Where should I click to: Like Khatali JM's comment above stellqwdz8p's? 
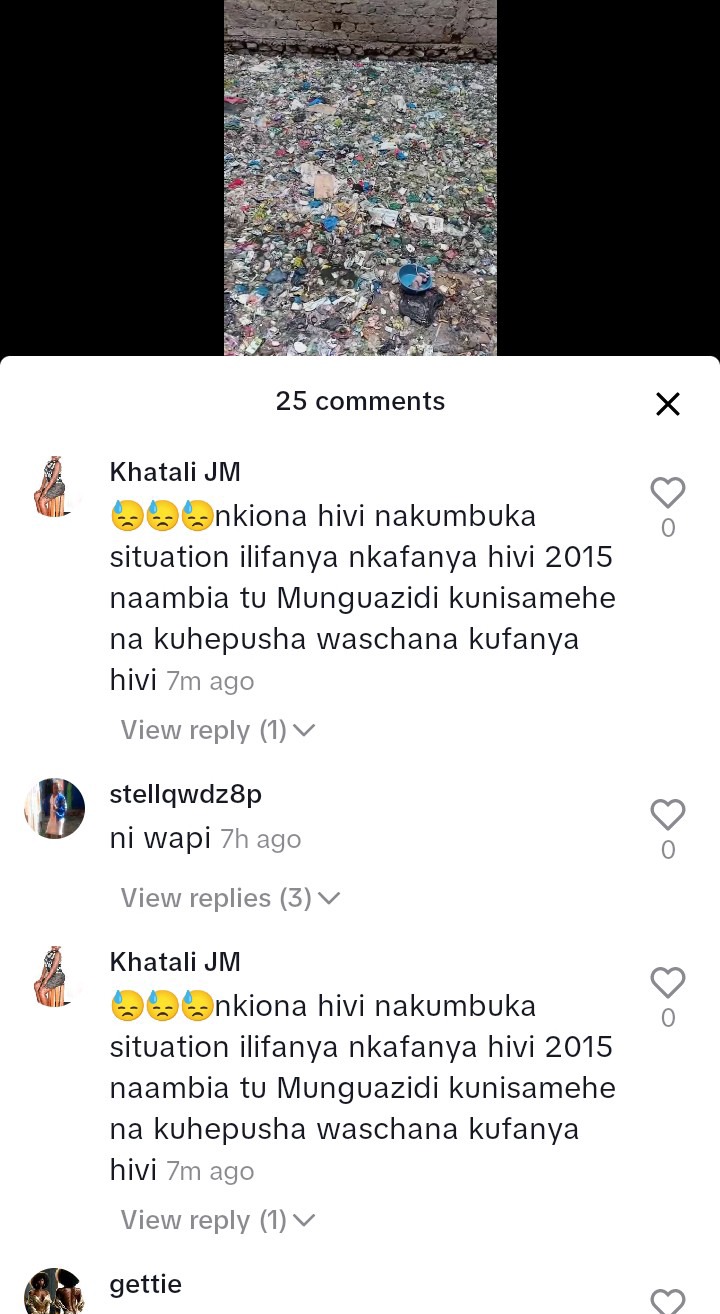(668, 493)
